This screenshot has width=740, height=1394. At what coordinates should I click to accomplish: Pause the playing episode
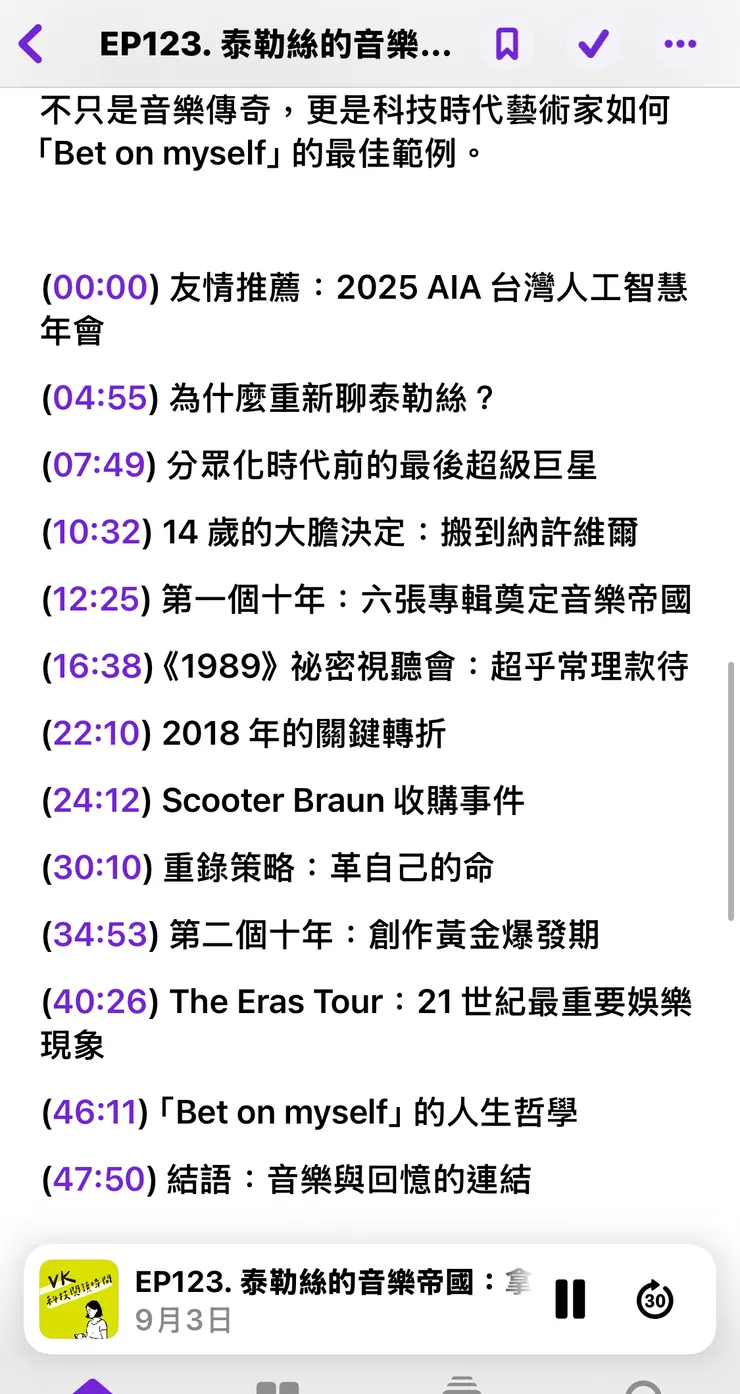coord(570,1299)
